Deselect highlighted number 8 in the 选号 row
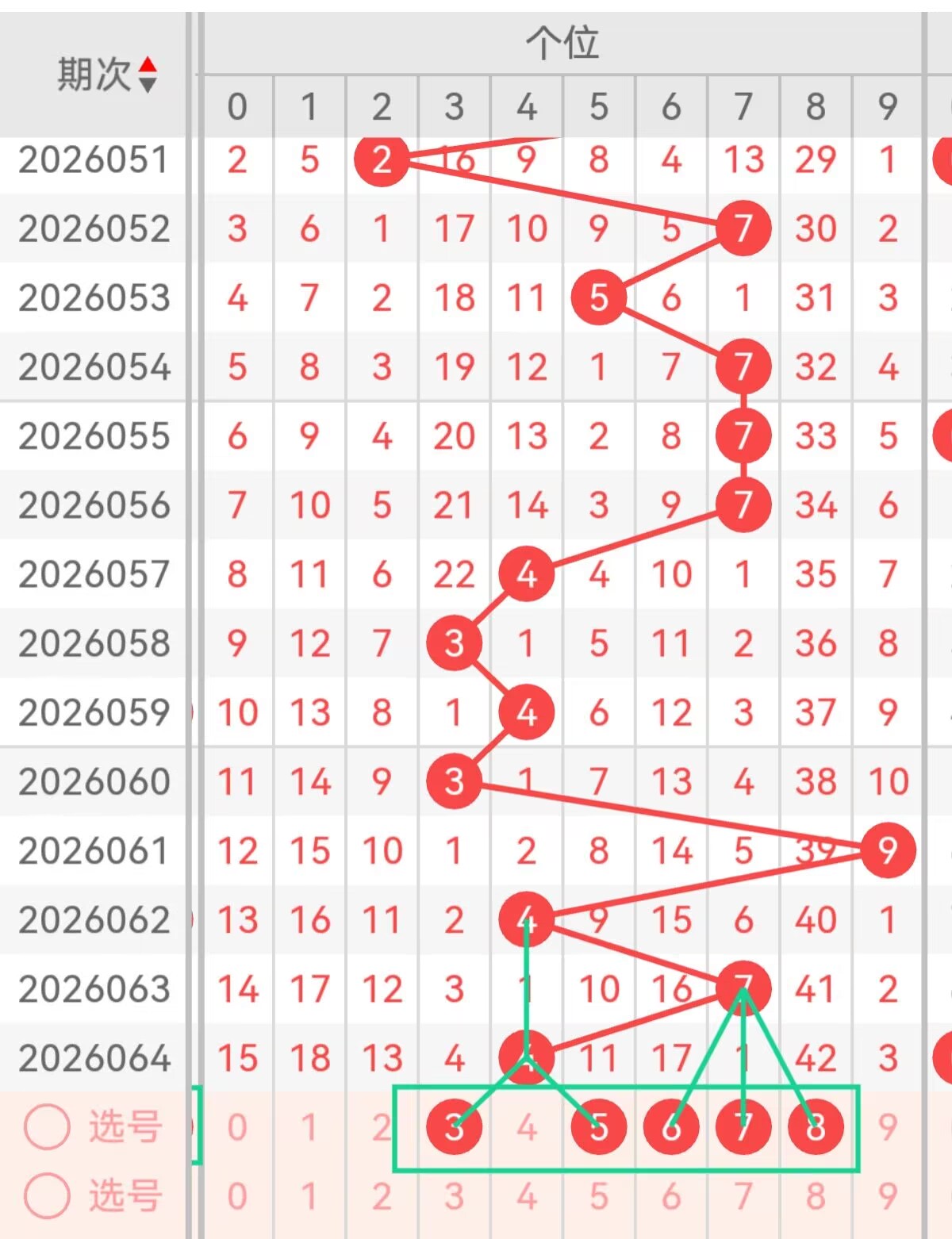This screenshot has height=1239, width=952. tap(816, 1126)
